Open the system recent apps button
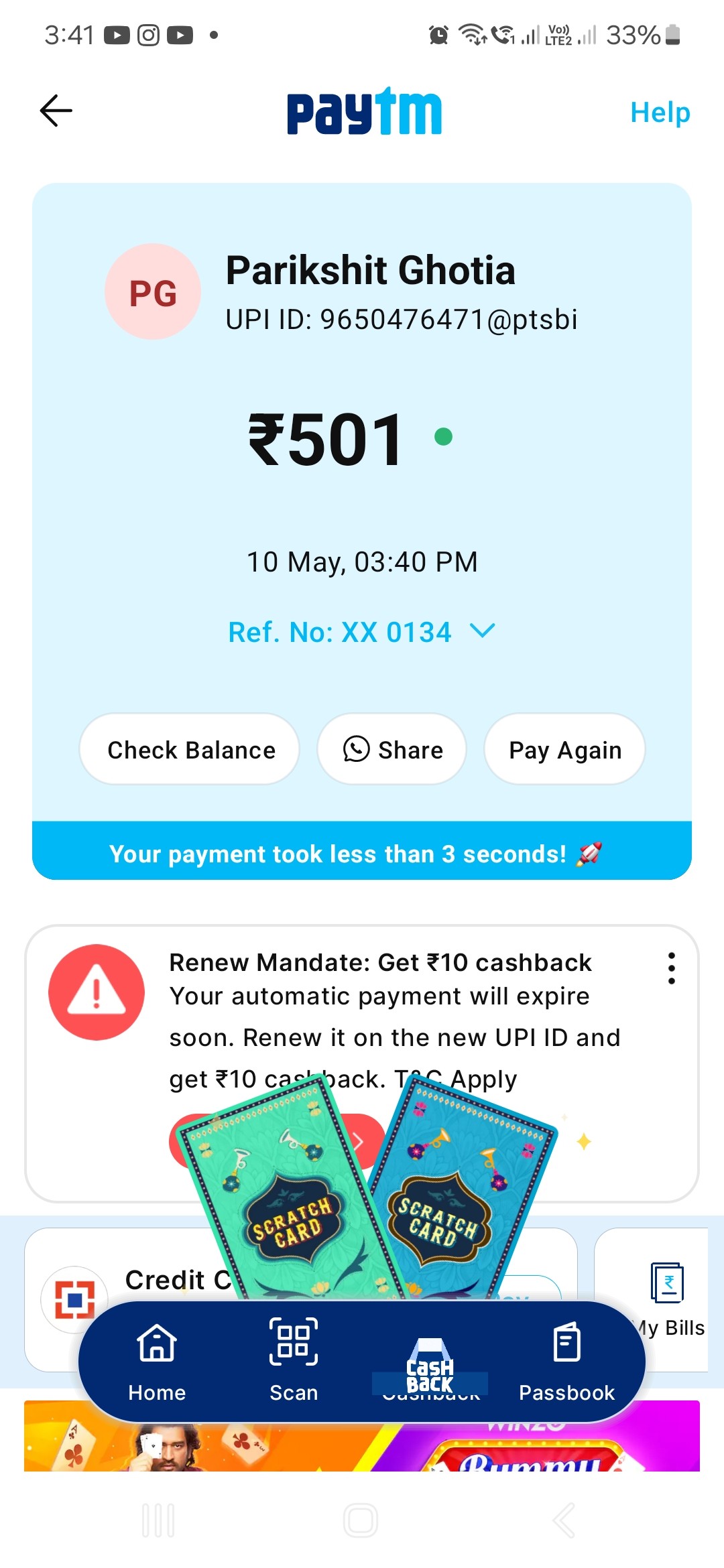The height and width of the screenshot is (1568, 724). pyautogui.click(x=158, y=1520)
